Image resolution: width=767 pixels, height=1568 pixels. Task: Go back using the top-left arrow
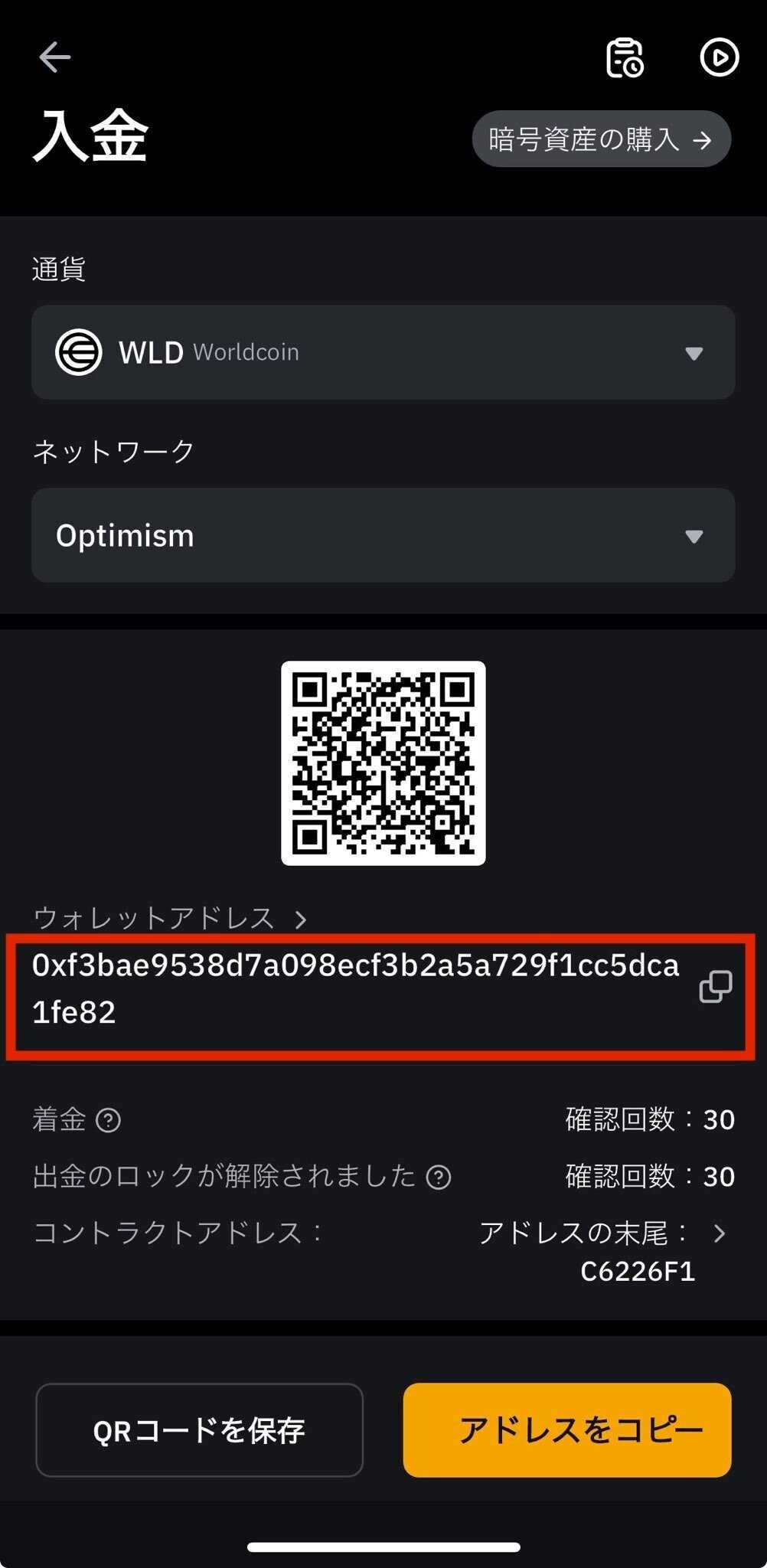(55, 57)
